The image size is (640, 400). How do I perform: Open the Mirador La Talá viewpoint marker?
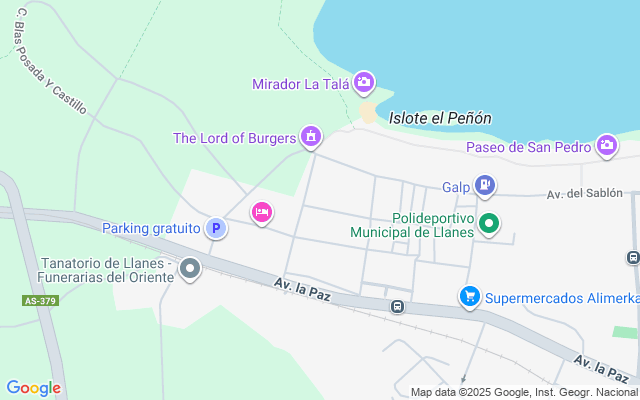click(x=365, y=82)
